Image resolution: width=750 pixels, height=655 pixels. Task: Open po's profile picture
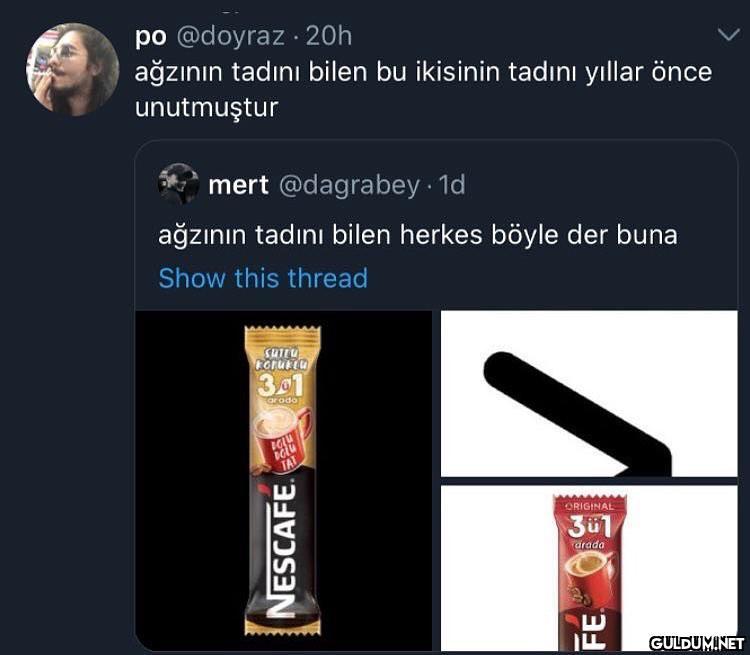(72, 69)
